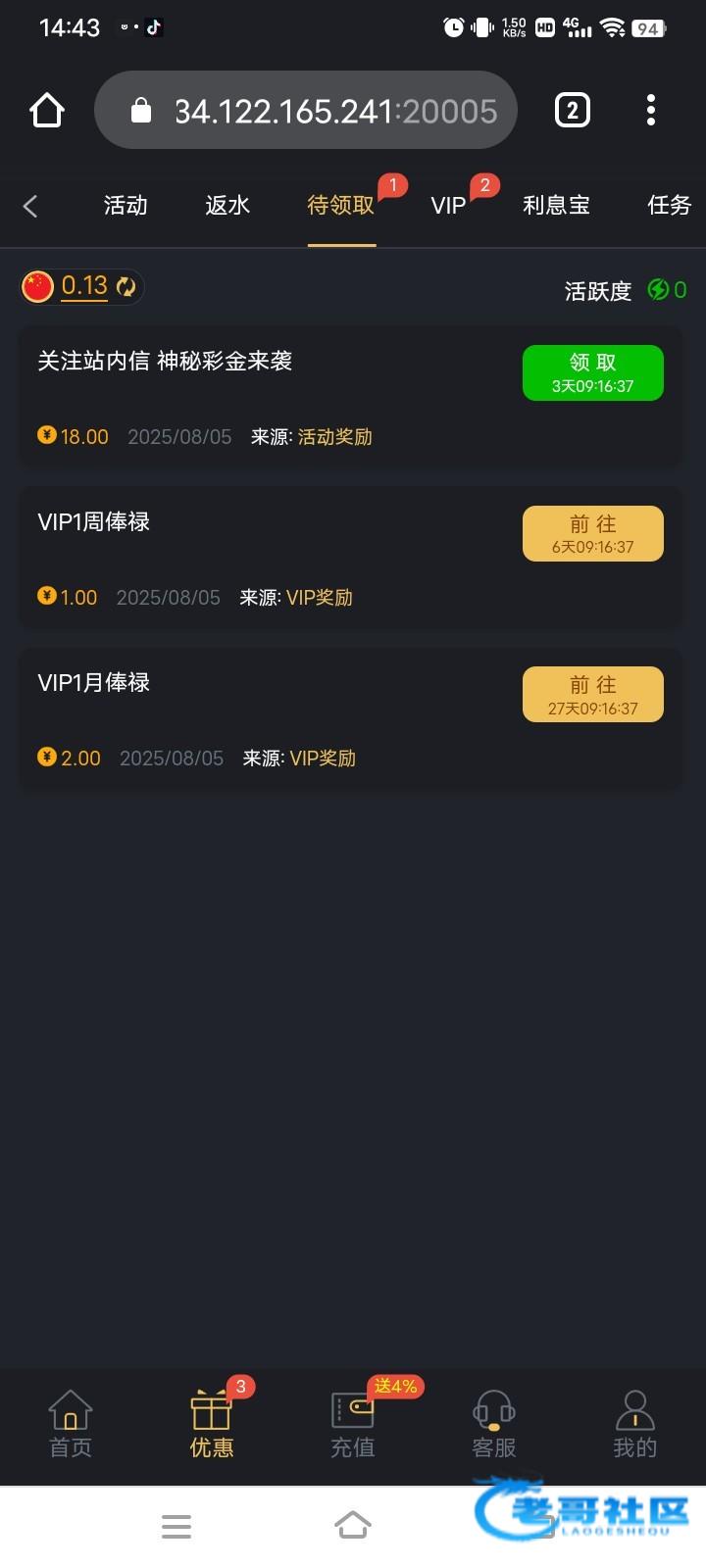This screenshot has height=1568, width=706.
Task: Tap the browser home icon
Action: (x=47, y=111)
